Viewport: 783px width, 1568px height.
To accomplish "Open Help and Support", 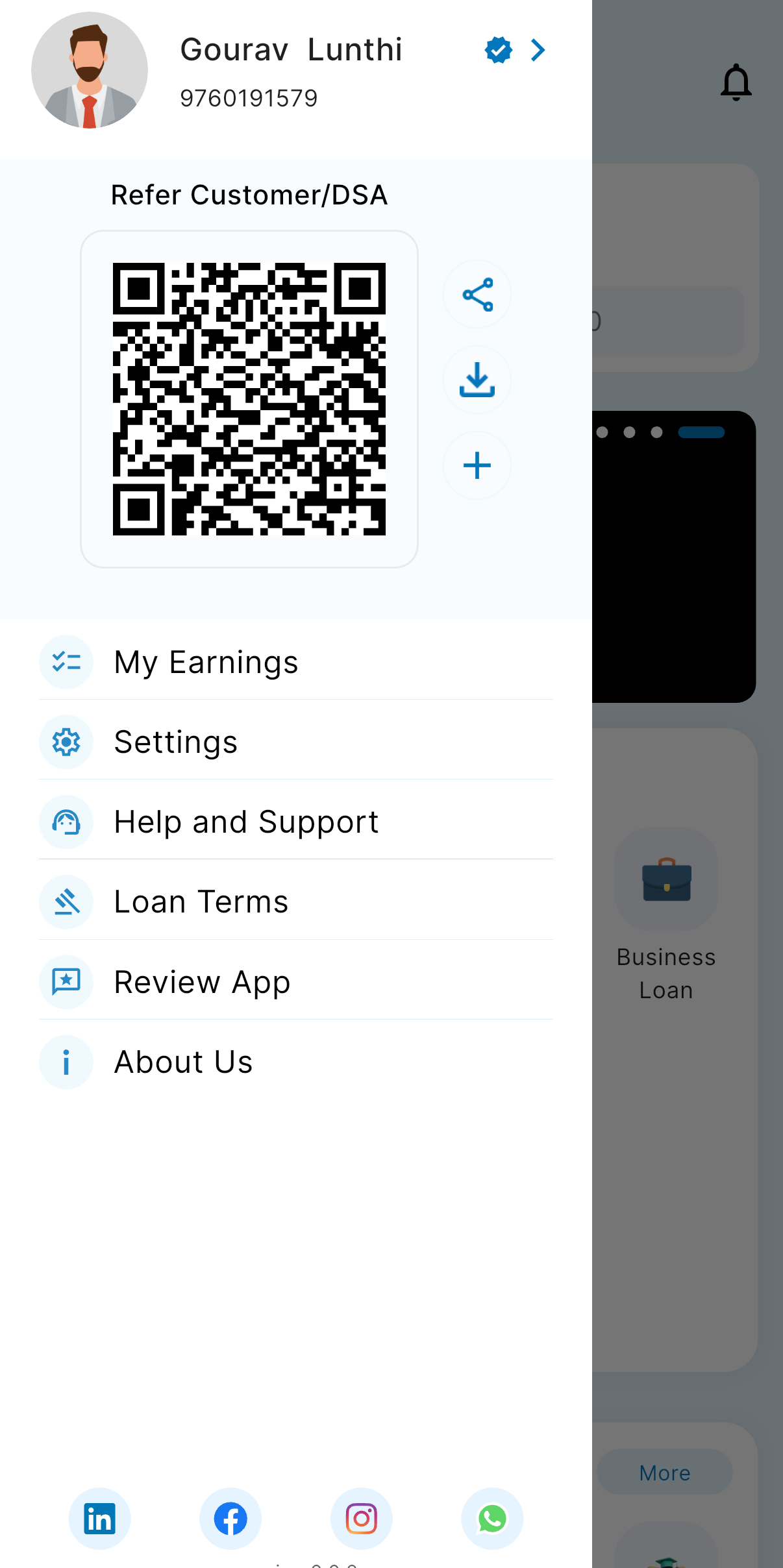I will pyautogui.click(x=246, y=822).
